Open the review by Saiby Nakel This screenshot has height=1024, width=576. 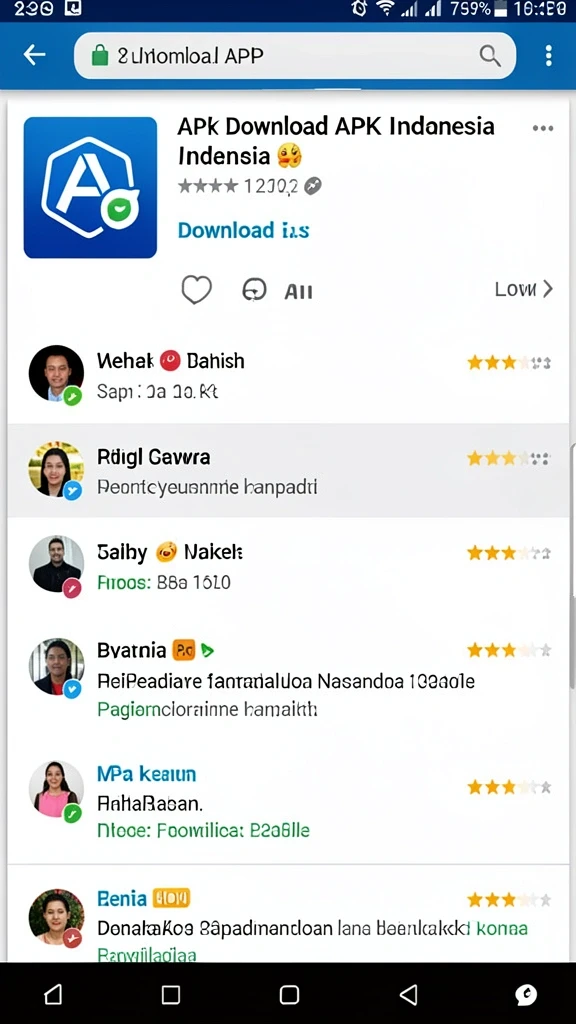[288, 566]
